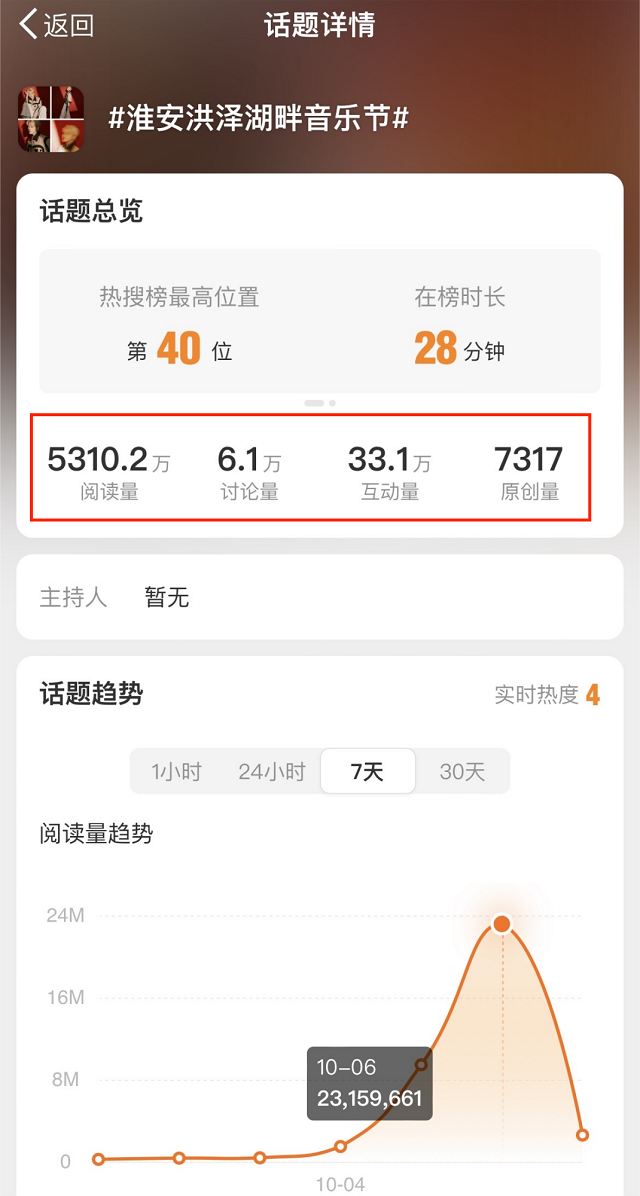Image resolution: width=640 pixels, height=1196 pixels.
Task: Tap the page indicator dots under 热搜榜最高位置
Action: pos(320,403)
